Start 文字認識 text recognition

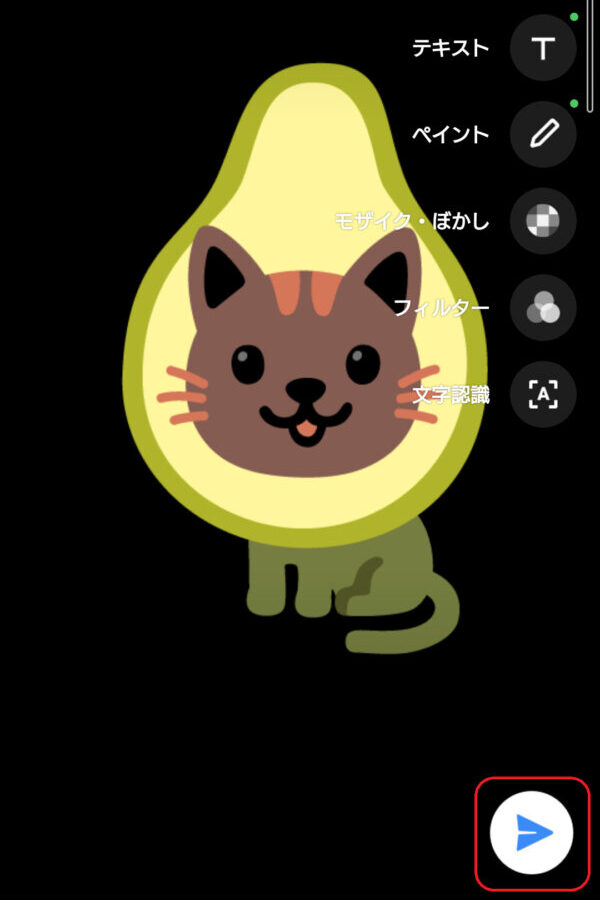pos(543,394)
